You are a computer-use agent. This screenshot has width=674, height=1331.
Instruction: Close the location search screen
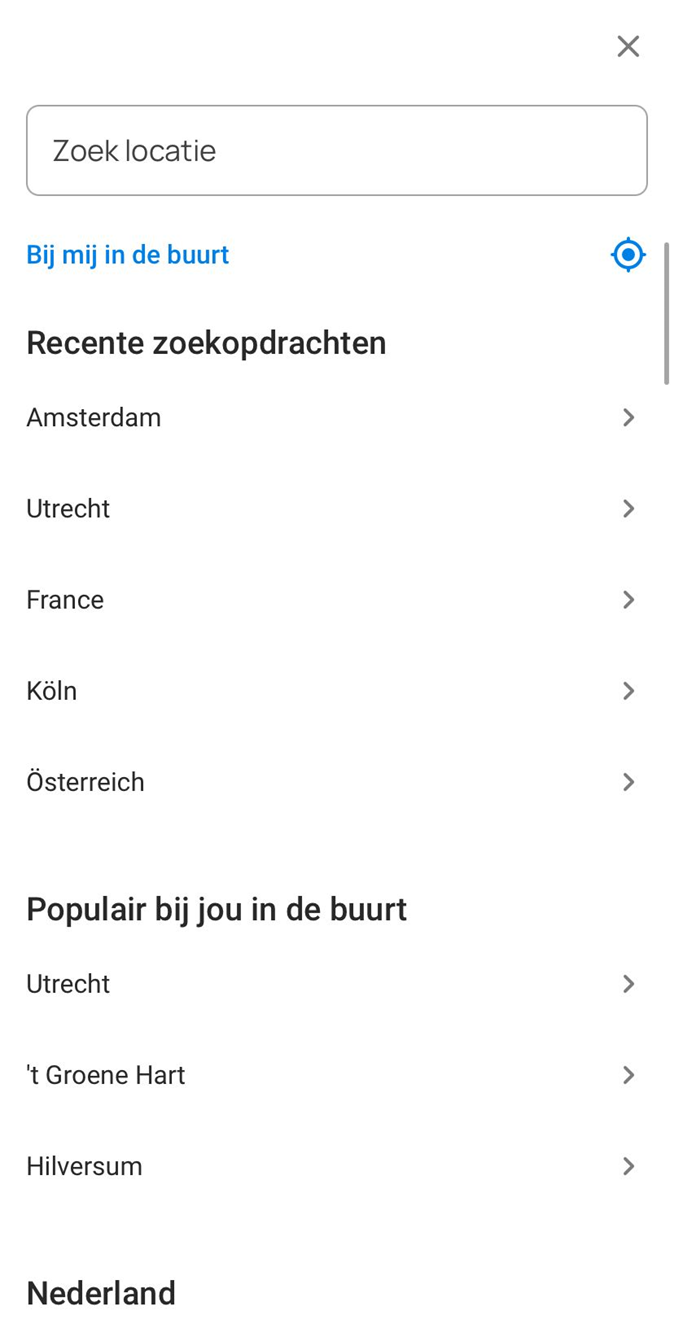(x=628, y=46)
